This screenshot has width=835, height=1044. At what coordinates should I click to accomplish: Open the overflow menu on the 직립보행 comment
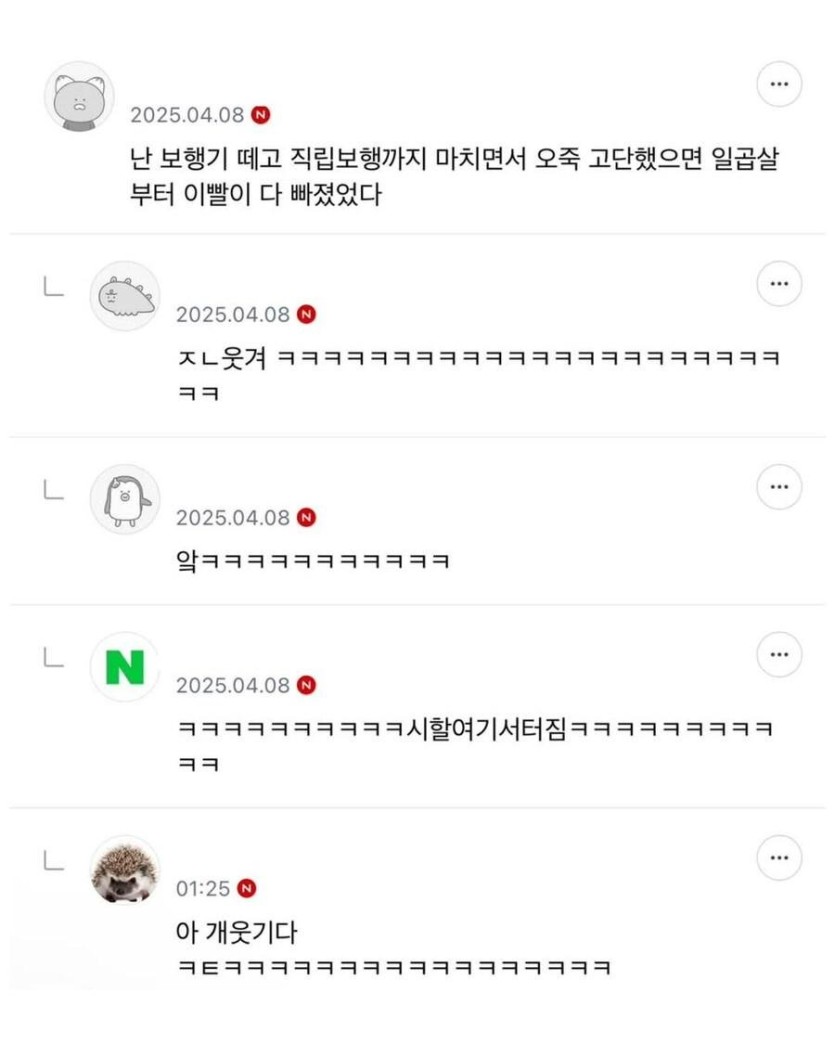[x=779, y=86]
